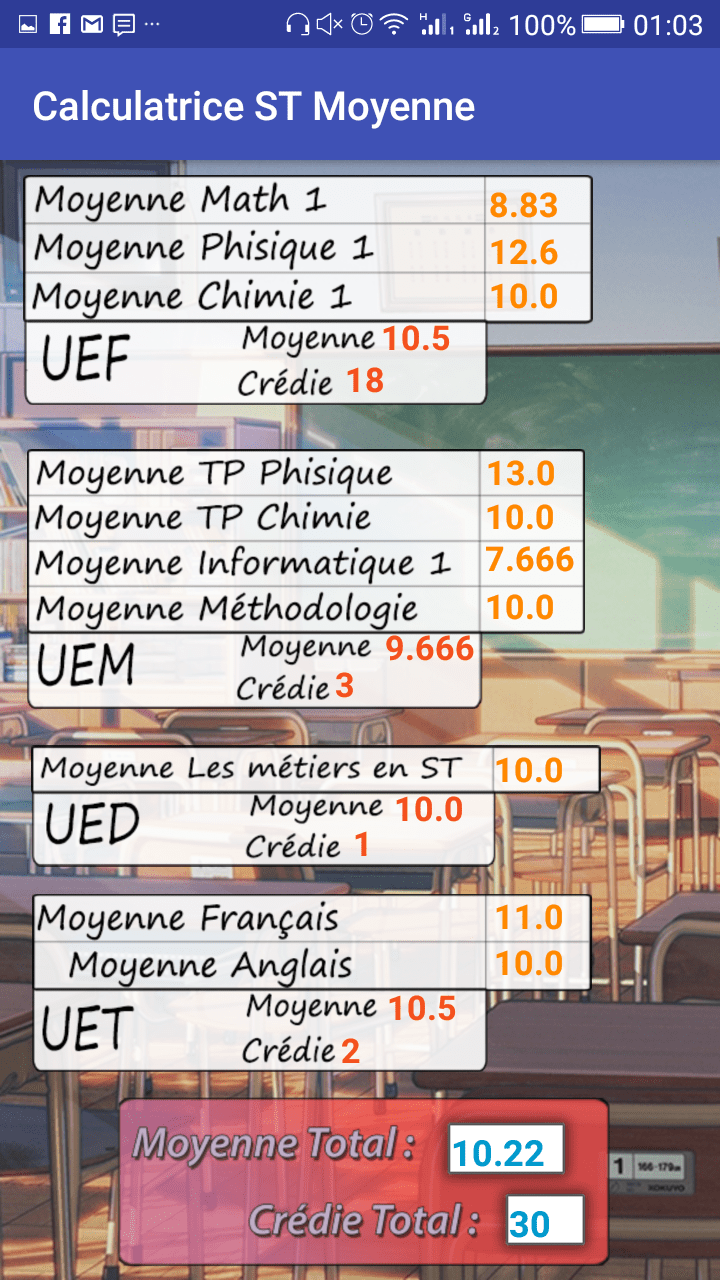Viewport: 720px width, 1280px height.
Task: Change the Moyenne TP Chimie grade field
Action: (532, 517)
